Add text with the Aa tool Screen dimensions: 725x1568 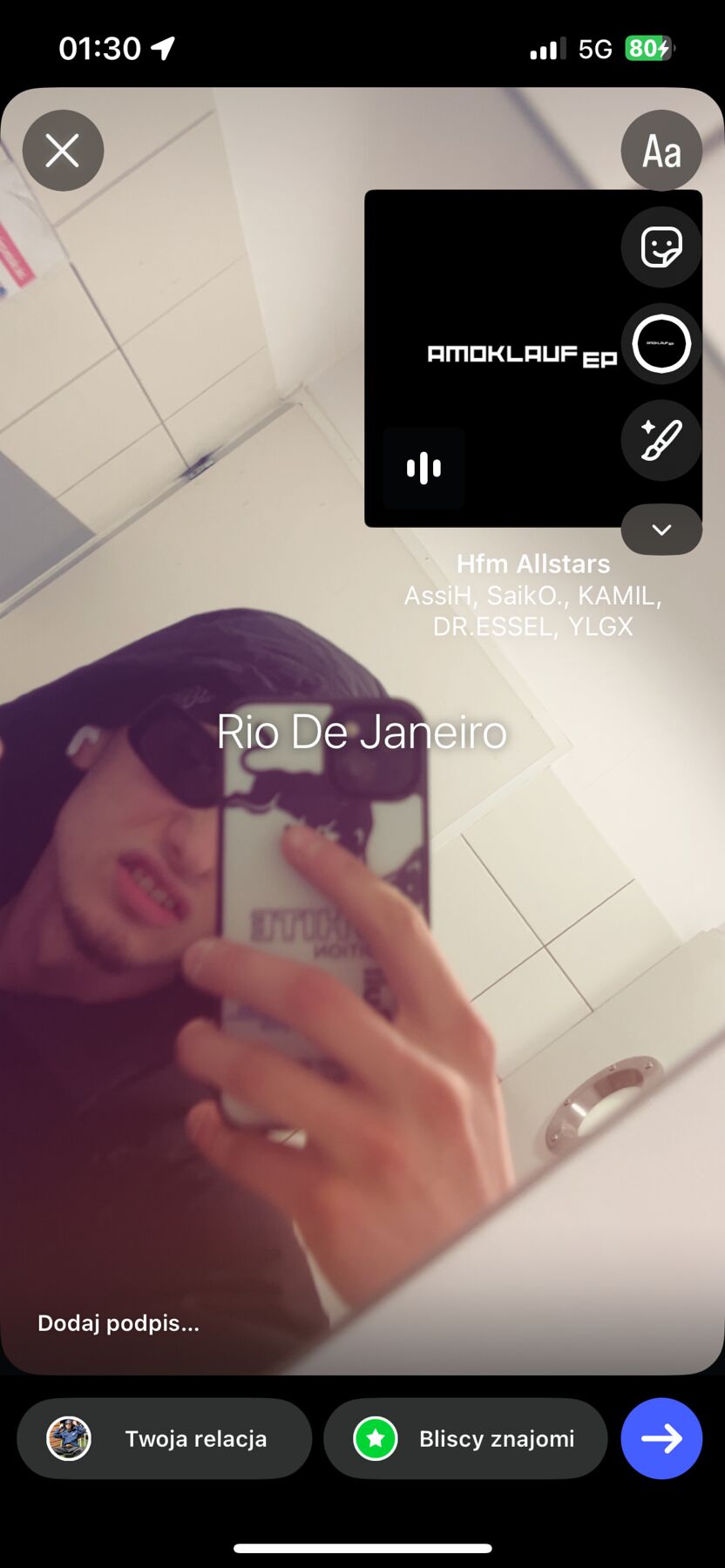point(661,151)
